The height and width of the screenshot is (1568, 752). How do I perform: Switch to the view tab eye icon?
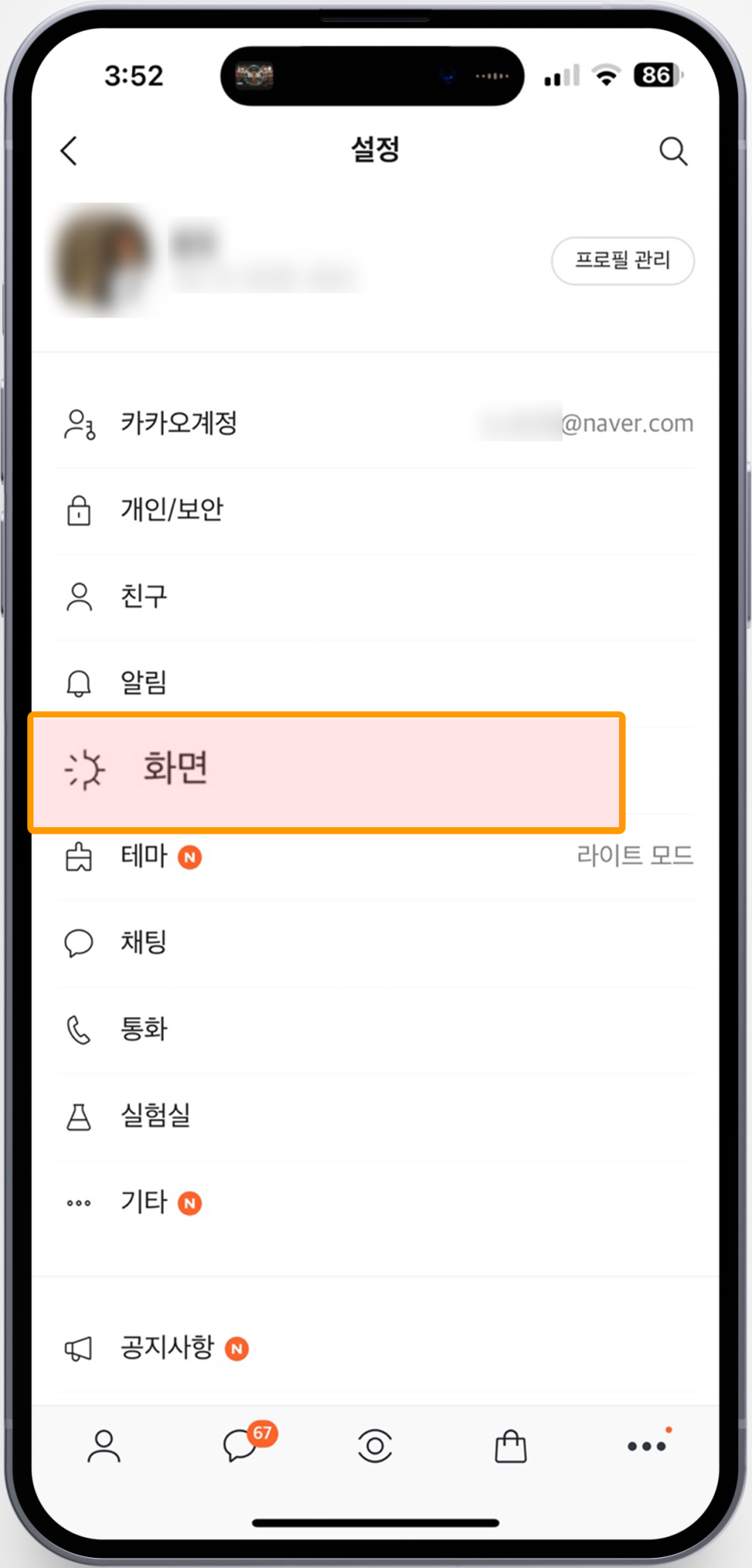pyautogui.click(x=375, y=1447)
